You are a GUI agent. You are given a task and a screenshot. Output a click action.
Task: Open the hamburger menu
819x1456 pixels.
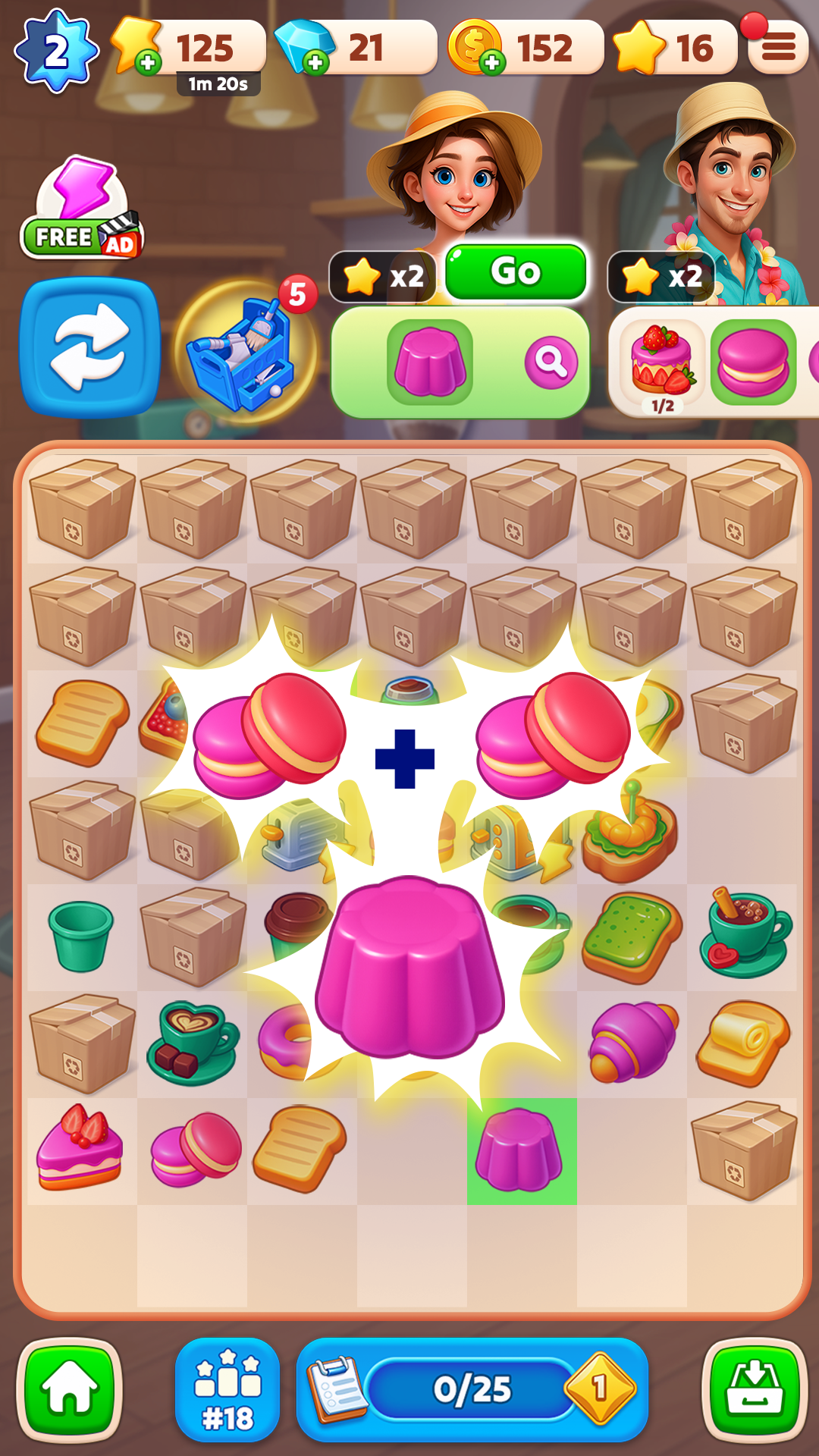(x=778, y=47)
